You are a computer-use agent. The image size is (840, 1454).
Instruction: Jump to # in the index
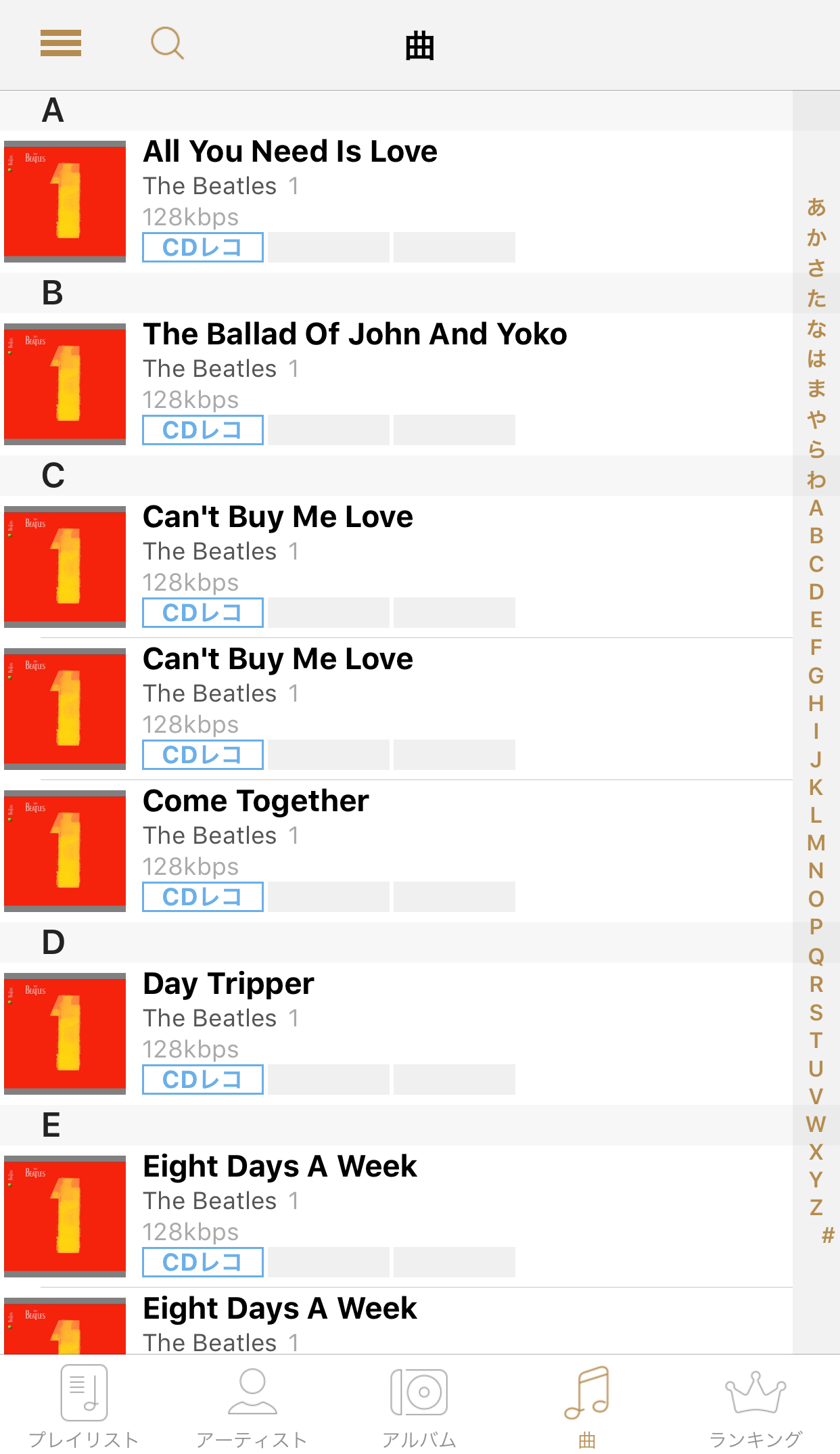point(827,1236)
